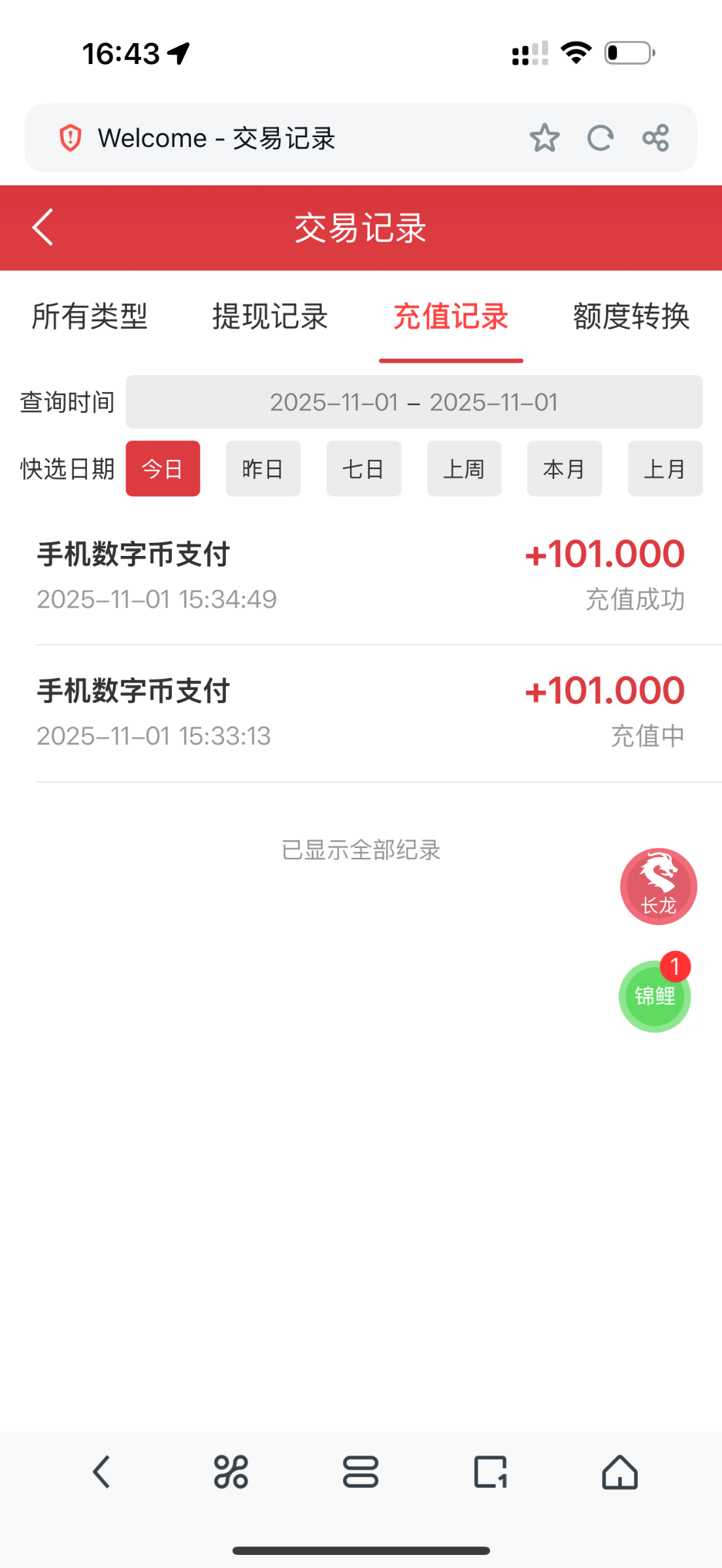
Task: Switch to the 提现记录 tab
Action: pos(270,317)
